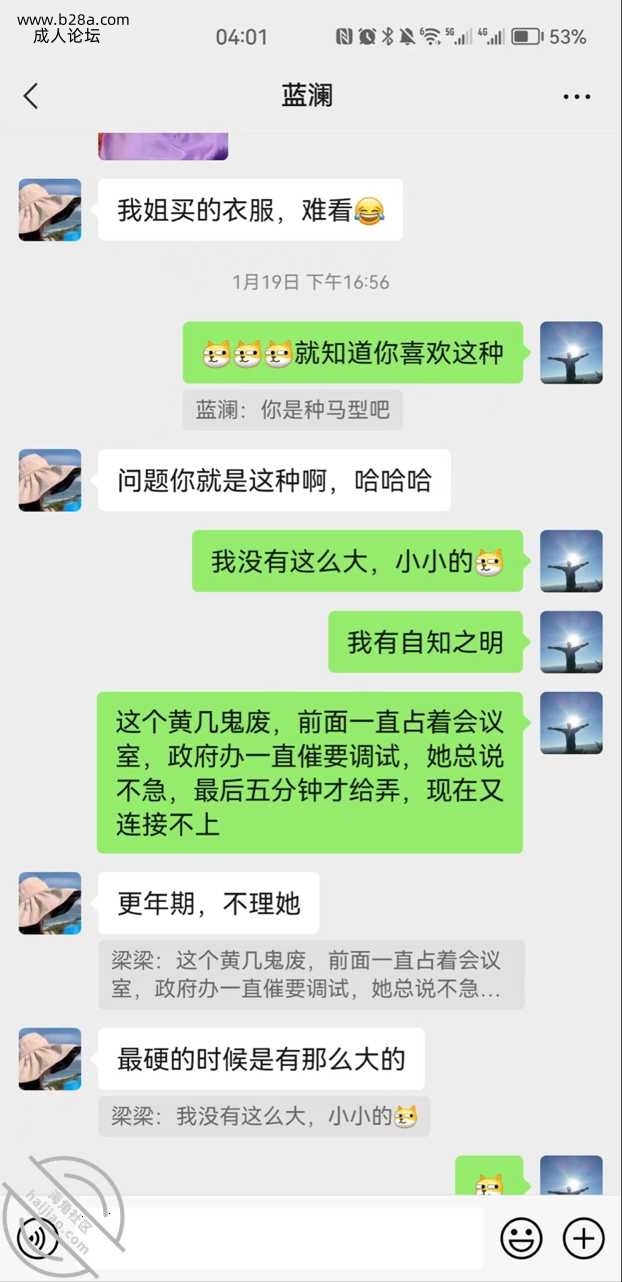
Task: Open the chat's three-dot more menu
Action: click(x=576, y=97)
